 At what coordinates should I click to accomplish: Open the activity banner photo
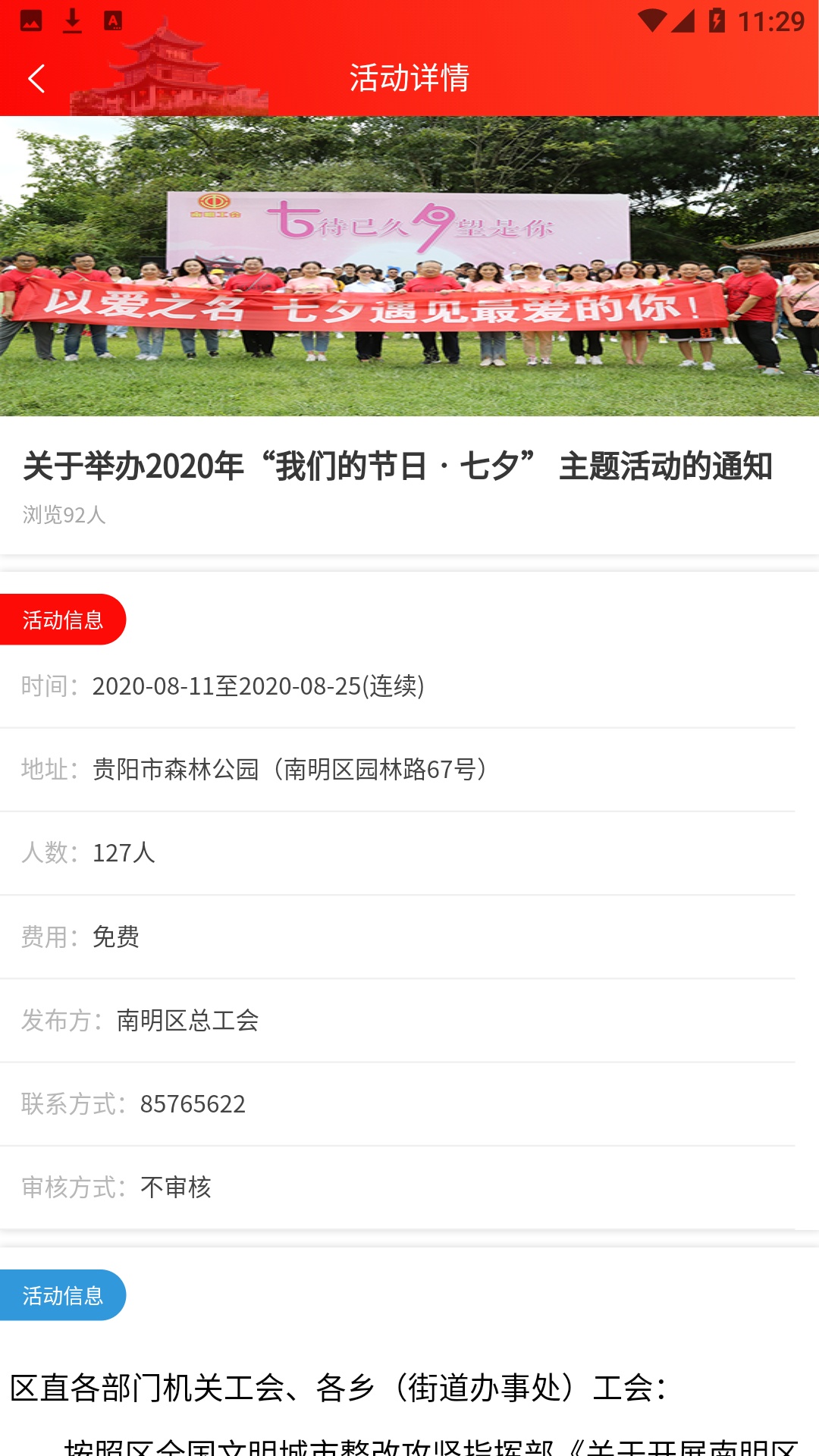[x=409, y=265]
